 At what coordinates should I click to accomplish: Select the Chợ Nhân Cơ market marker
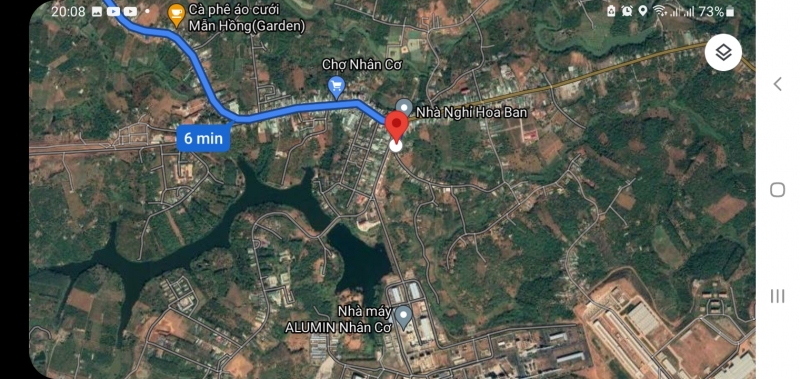(x=336, y=87)
